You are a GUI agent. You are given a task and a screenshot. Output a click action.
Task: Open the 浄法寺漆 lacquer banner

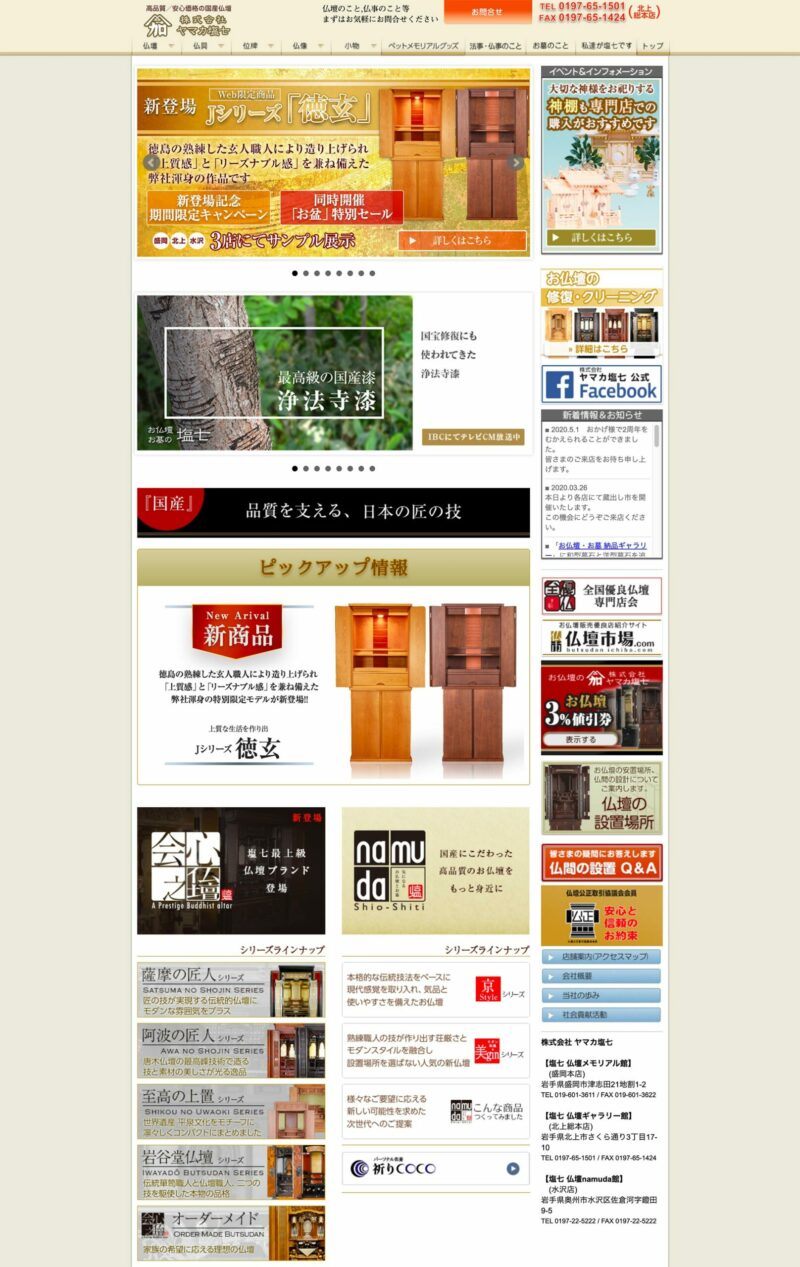(275, 372)
